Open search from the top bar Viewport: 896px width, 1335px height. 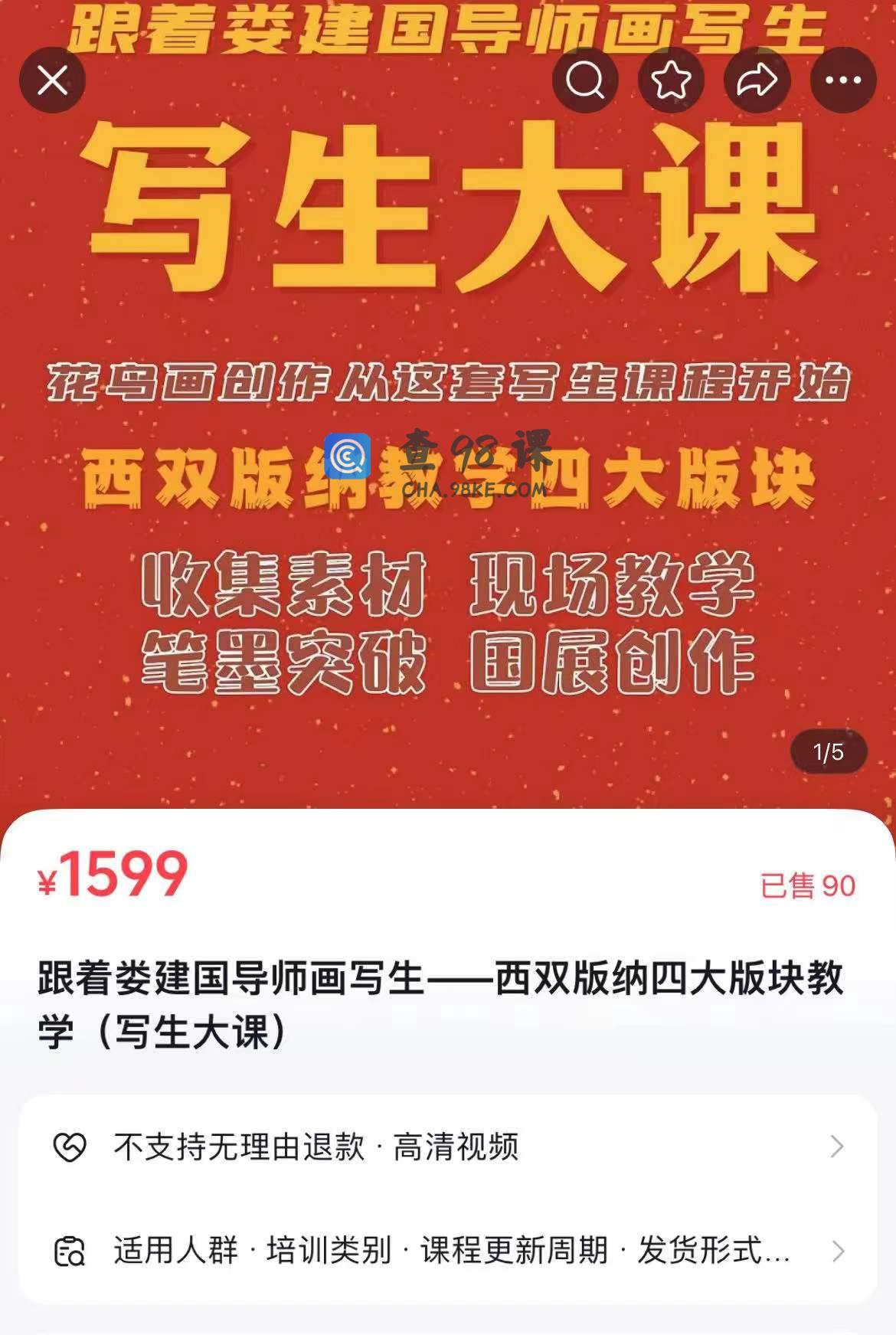click(585, 80)
